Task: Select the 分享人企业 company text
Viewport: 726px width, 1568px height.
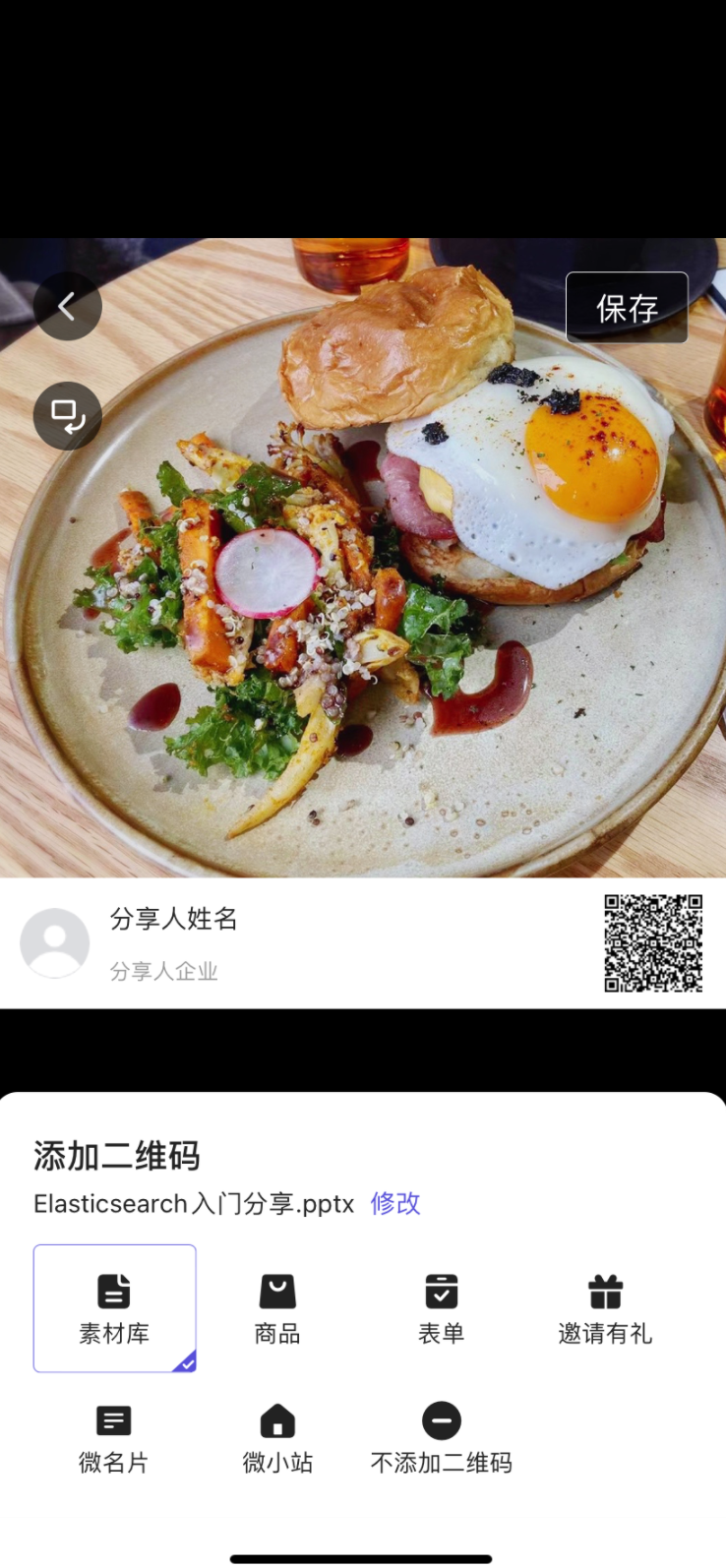Action: click(164, 972)
